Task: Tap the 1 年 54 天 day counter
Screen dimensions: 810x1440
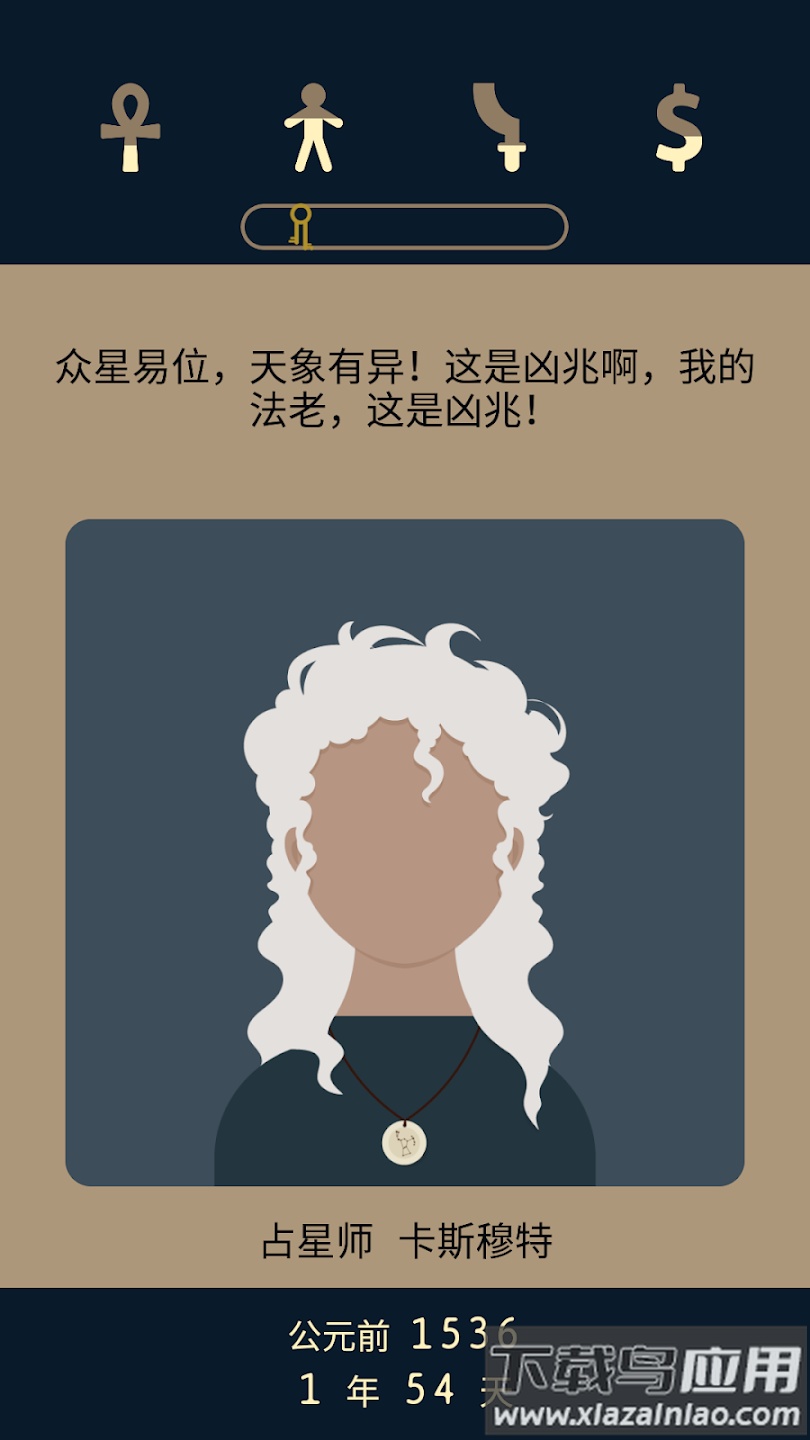Action: [400, 1385]
